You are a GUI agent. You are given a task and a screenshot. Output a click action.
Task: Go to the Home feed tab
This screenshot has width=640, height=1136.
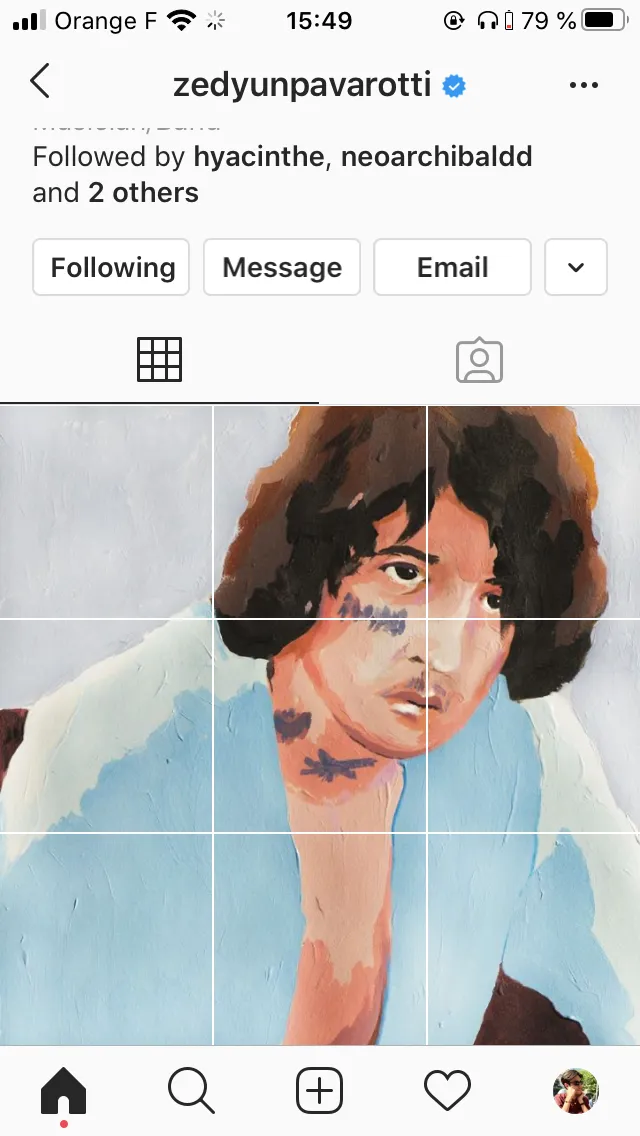[x=63, y=1091]
